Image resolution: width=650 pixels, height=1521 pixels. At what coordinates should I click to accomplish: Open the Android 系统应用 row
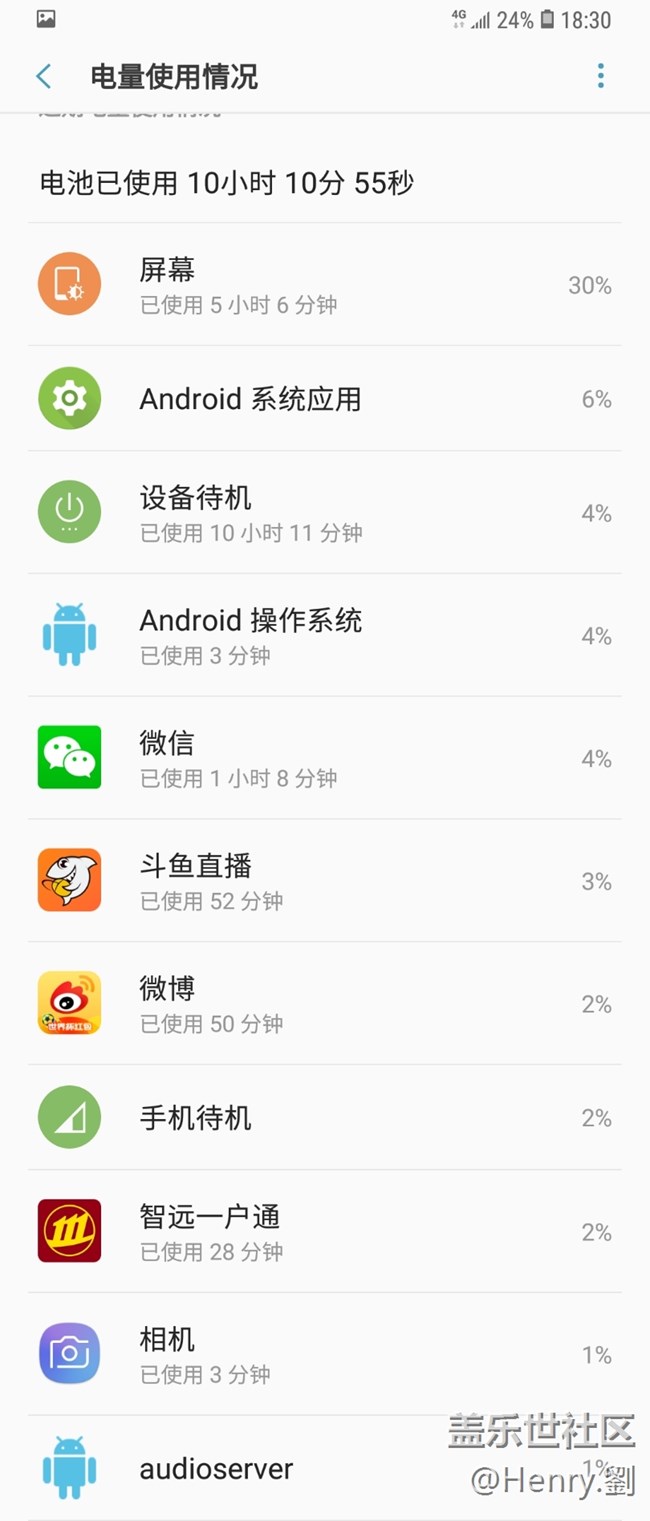coord(325,399)
